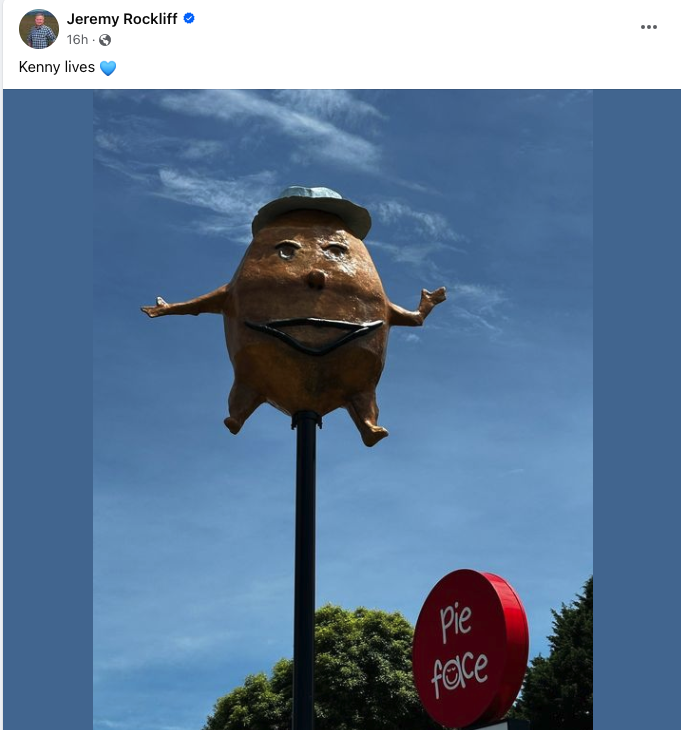
Task: Open the Jeremy Rockliff profile name link
Action: tap(121, 19)
